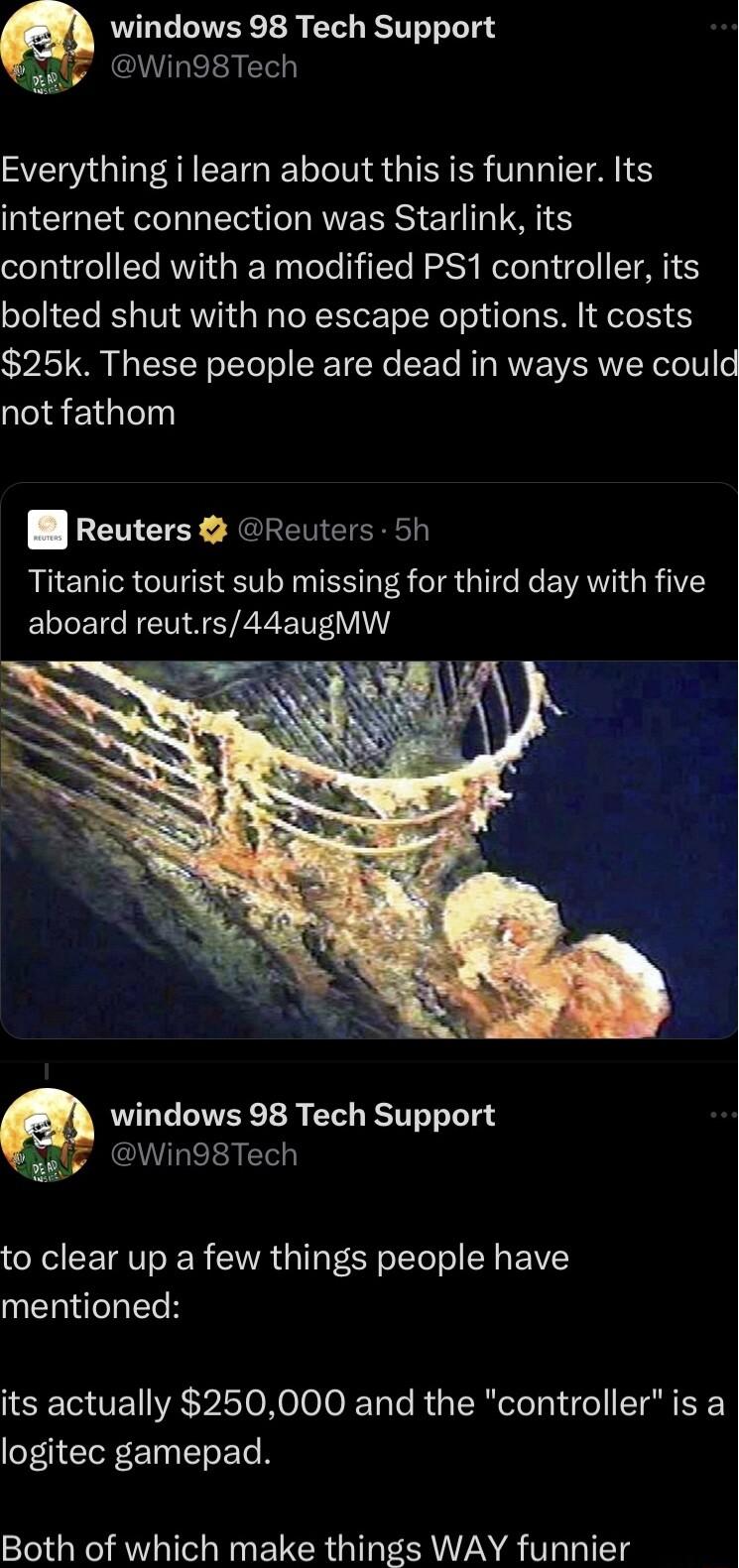Image resolution: width=739 pixels, height=1568 pixels.
Task: Click the Reuters profile icon in quoted tweet
Action: click(47, 529)
